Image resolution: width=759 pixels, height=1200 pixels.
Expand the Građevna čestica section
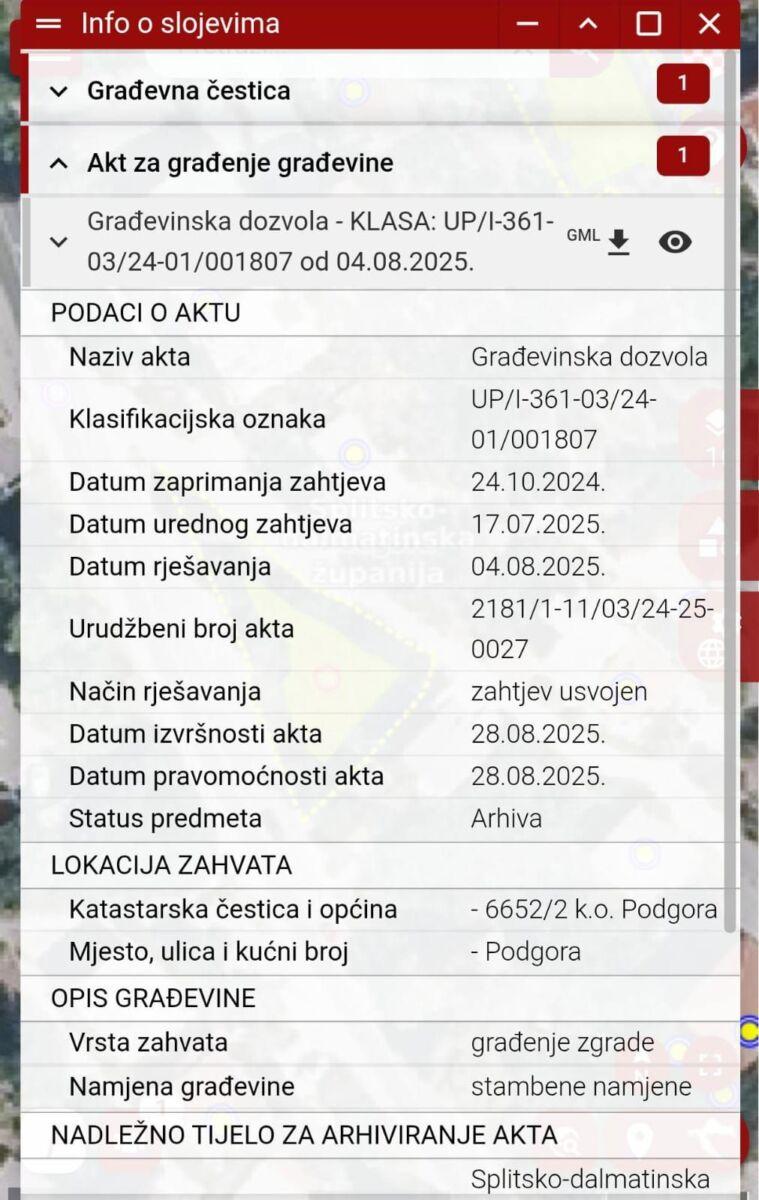coord(59,91)
